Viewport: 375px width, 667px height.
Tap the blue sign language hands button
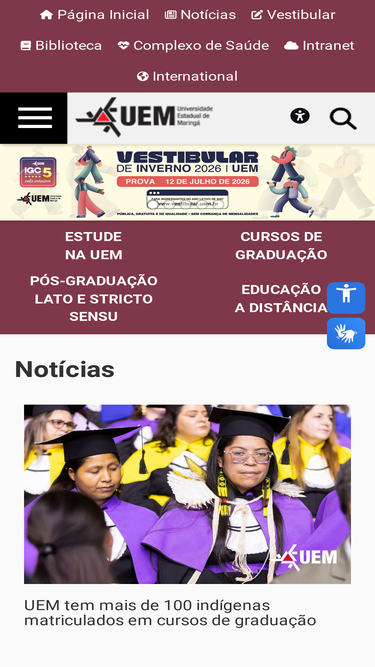(346, 334)
